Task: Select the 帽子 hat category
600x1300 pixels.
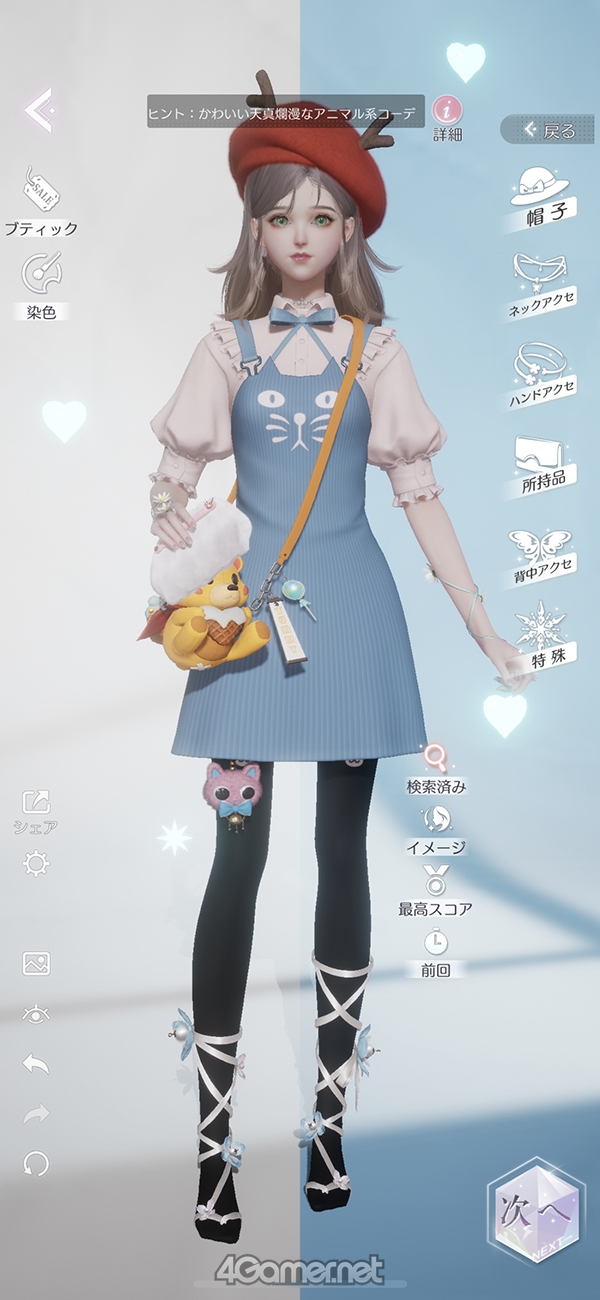Action: point(540,198)
